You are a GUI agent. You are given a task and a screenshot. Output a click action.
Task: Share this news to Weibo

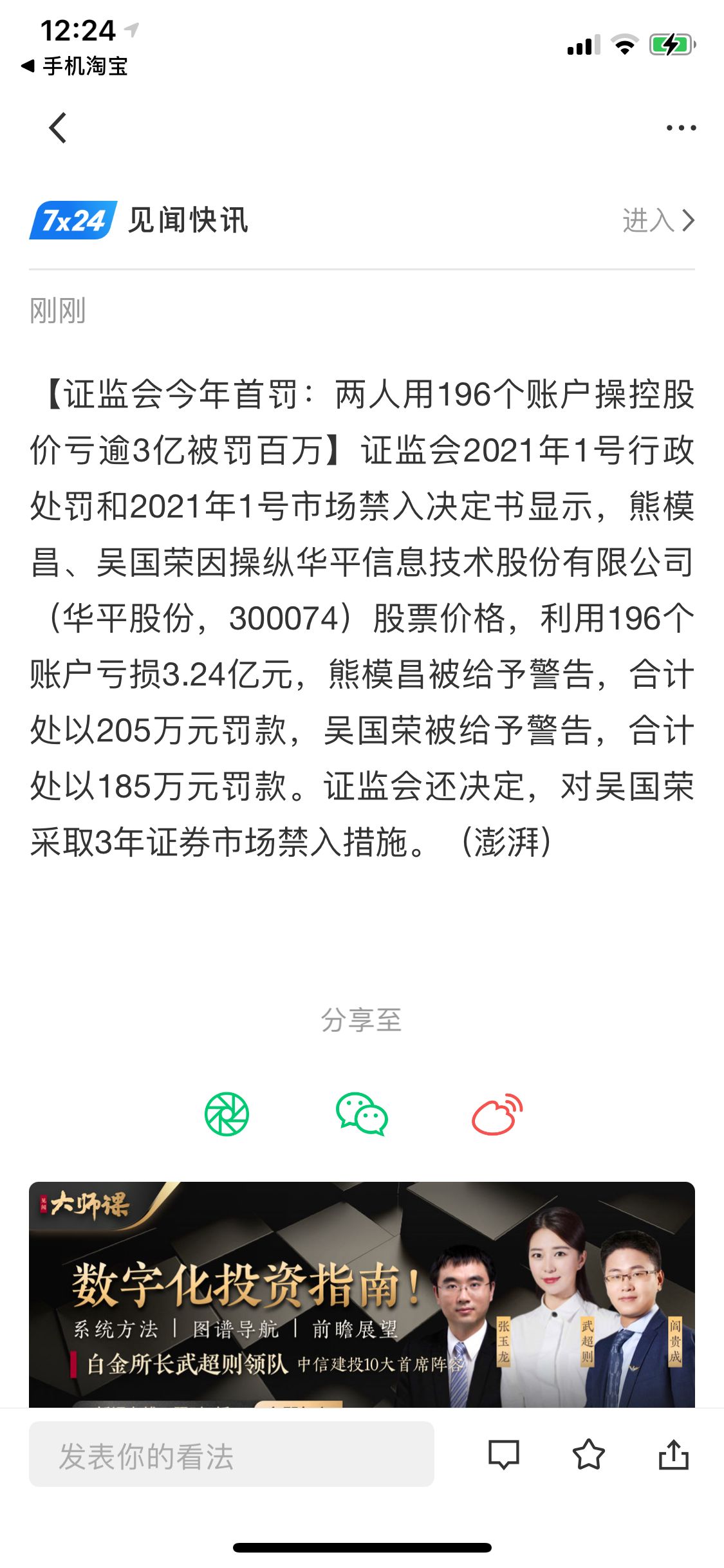pos(497,1114)
